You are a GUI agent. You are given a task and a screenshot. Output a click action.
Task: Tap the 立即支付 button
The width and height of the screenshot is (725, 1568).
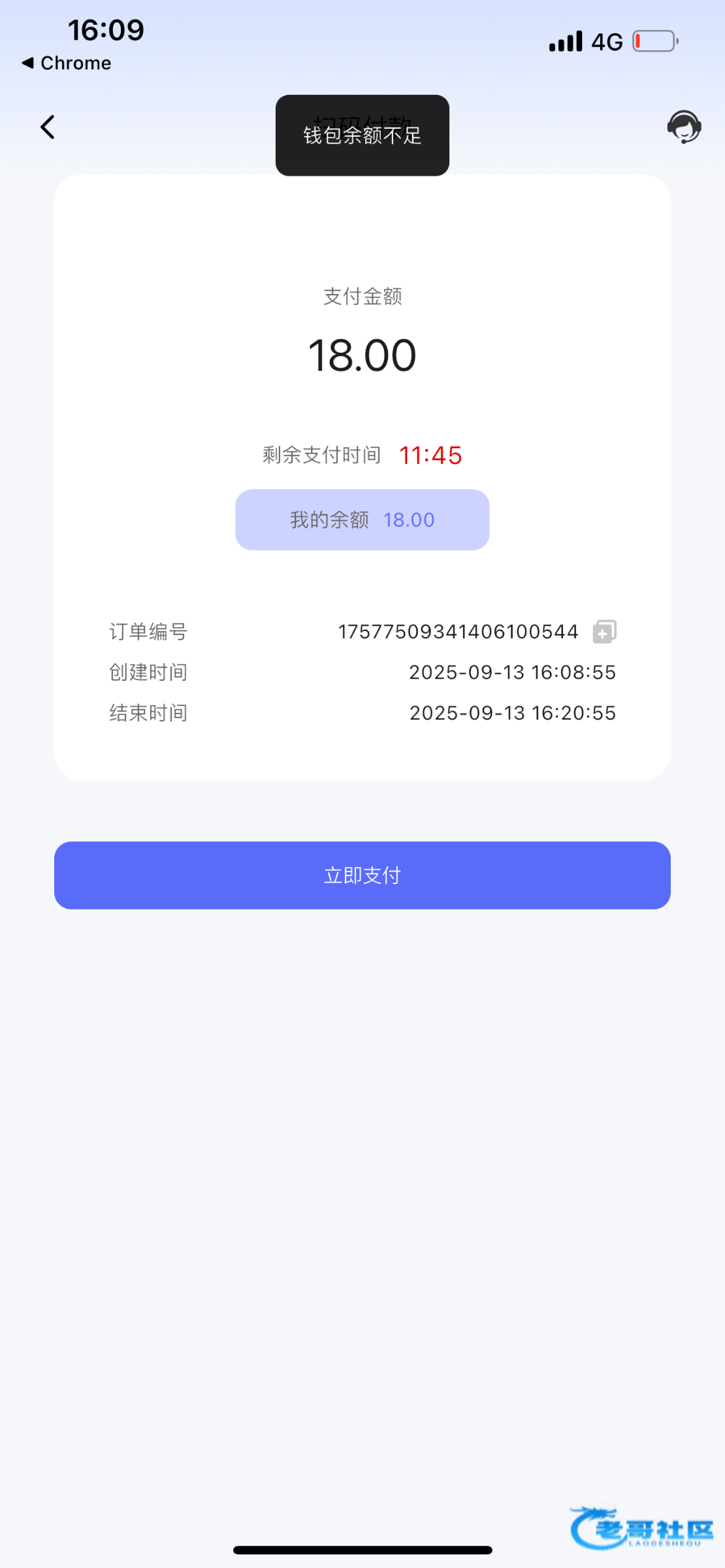[x=362, y=875]
